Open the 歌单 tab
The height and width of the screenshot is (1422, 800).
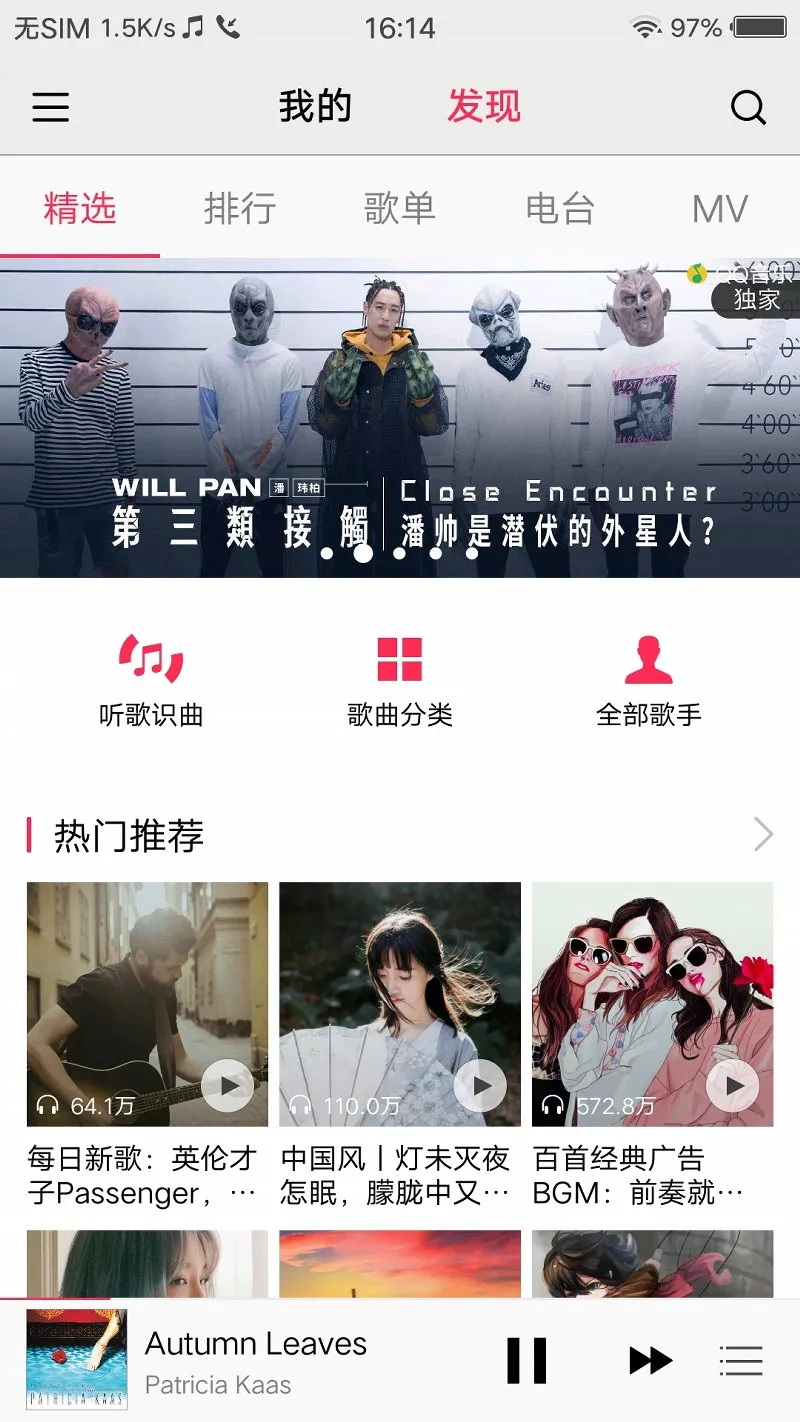(400, 209)
